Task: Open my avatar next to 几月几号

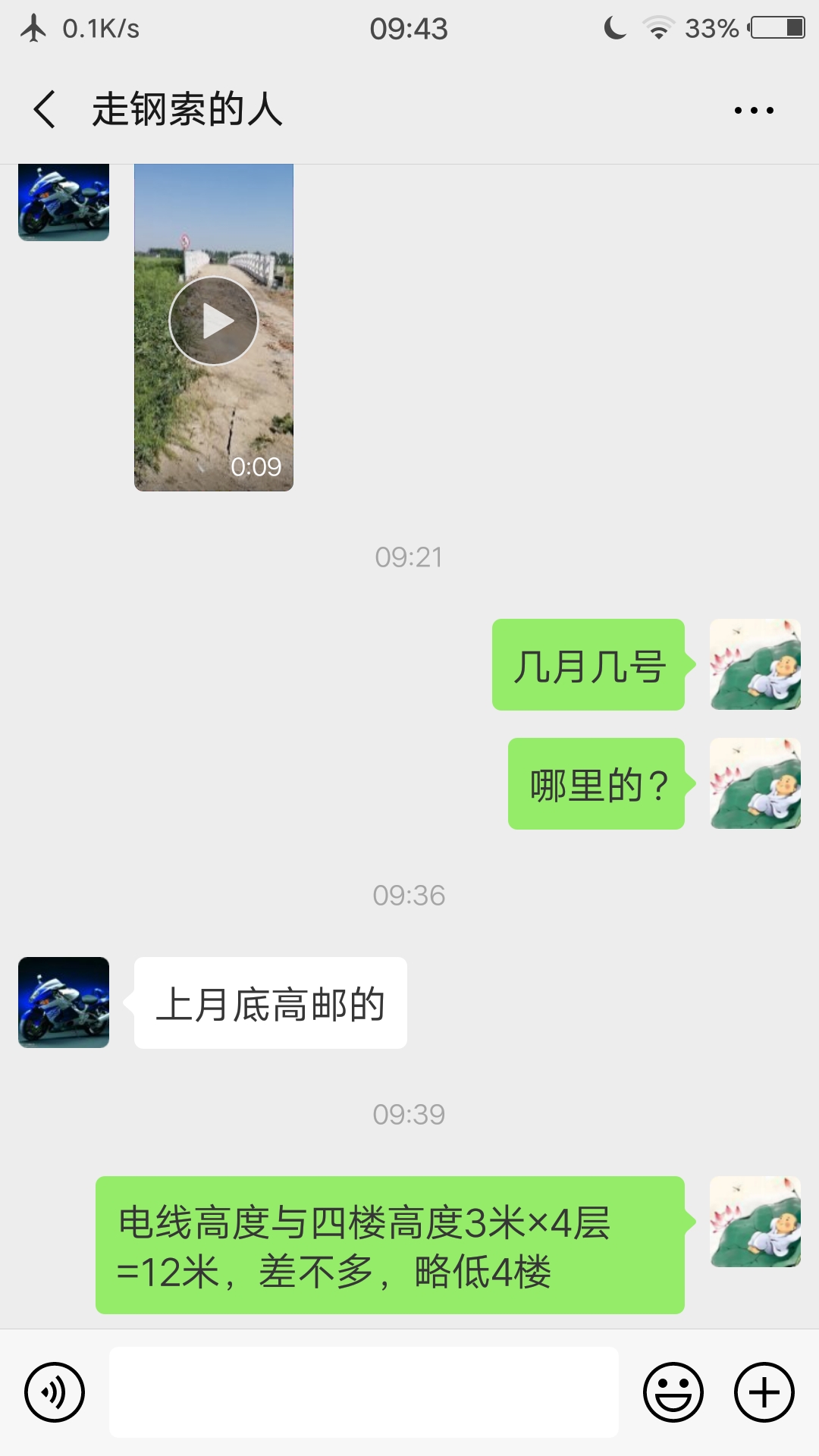Action: pyautogui.click(x=755, y=664)
